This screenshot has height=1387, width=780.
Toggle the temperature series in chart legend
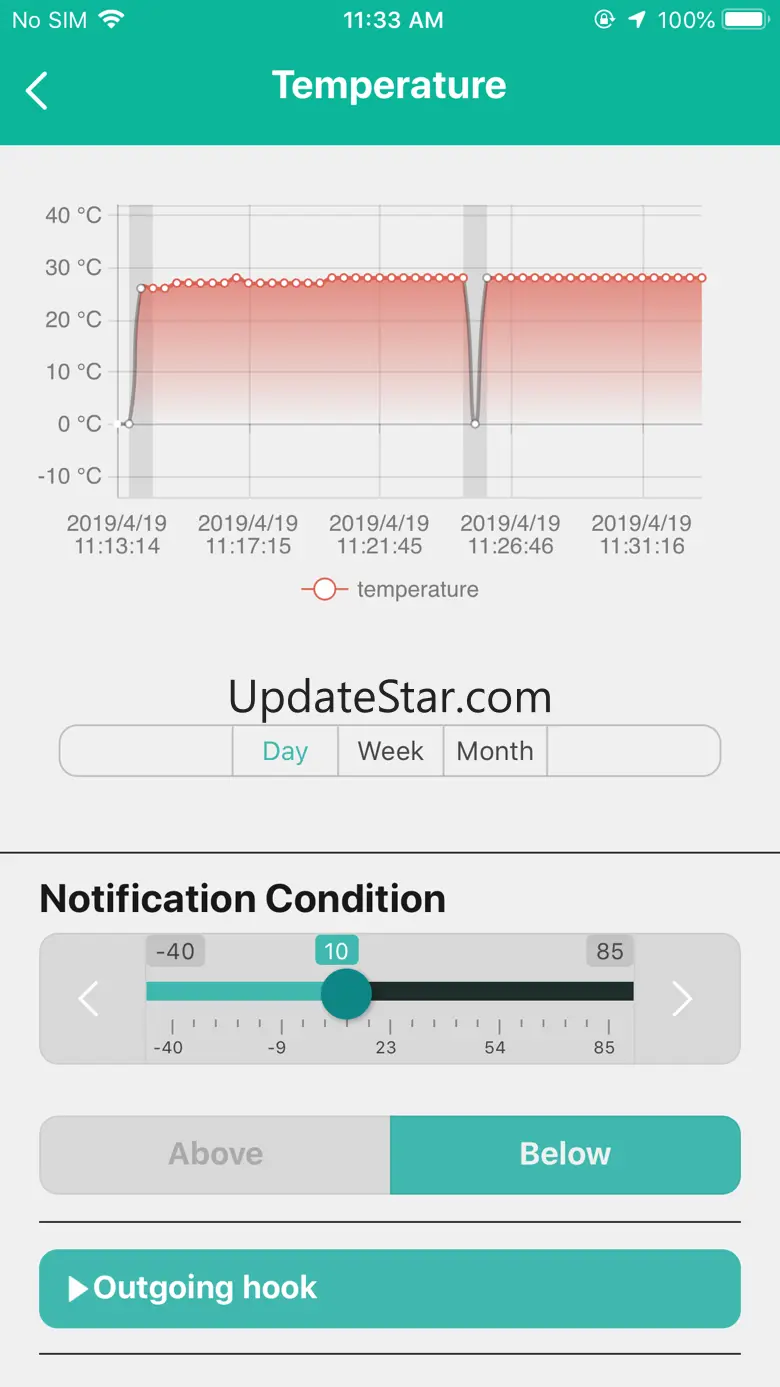[x=390, y=589]
